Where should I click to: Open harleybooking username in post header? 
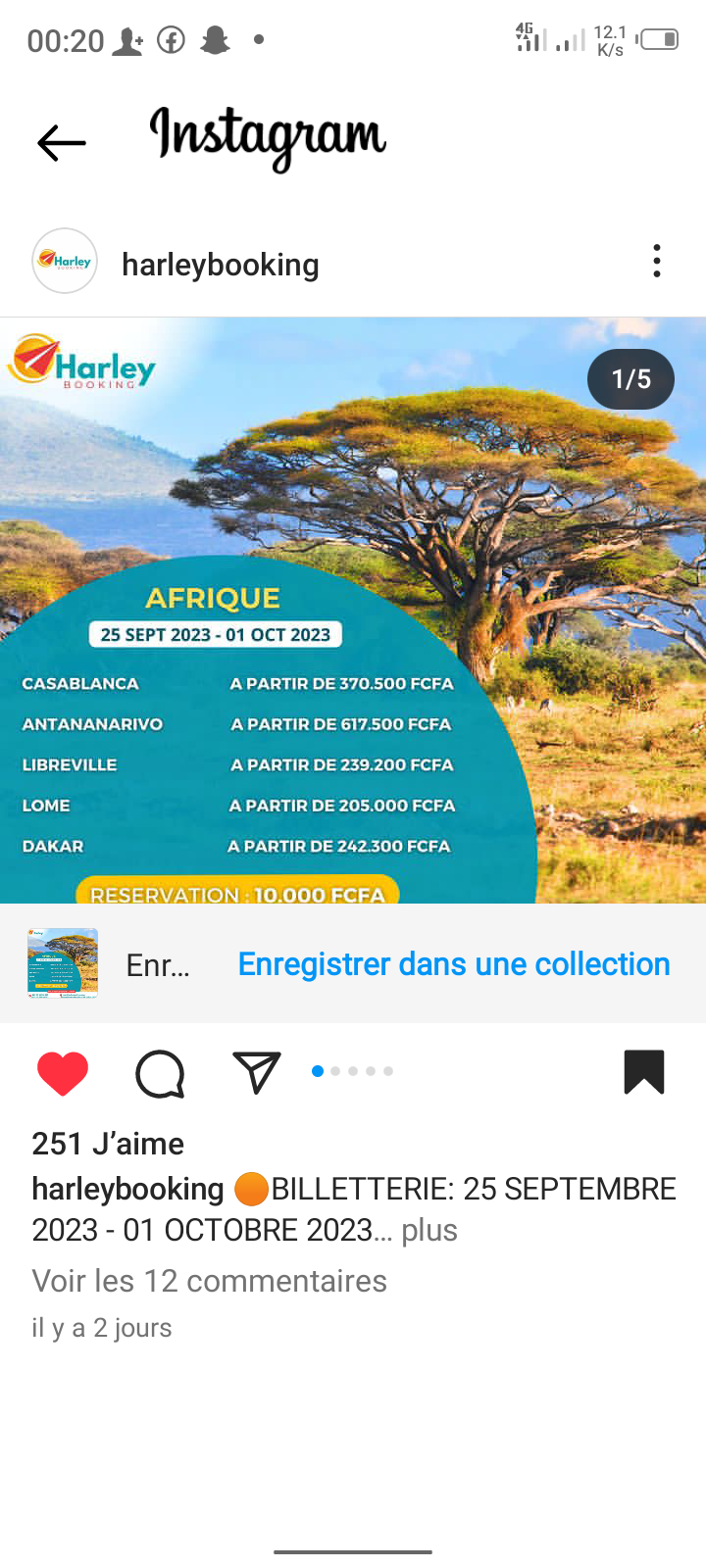[x=220, y=265]
